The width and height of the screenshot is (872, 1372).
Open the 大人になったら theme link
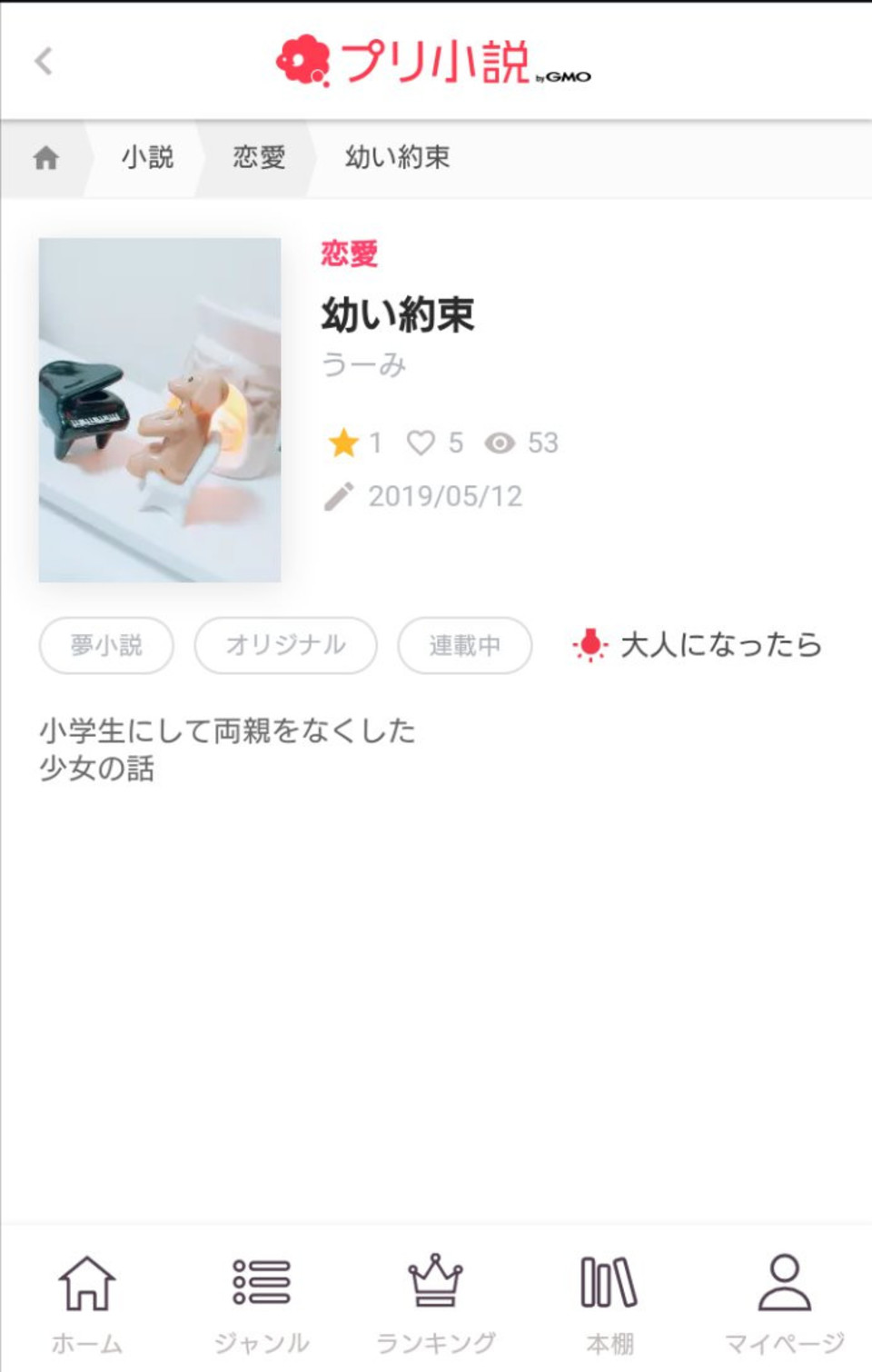pos(699,645)
